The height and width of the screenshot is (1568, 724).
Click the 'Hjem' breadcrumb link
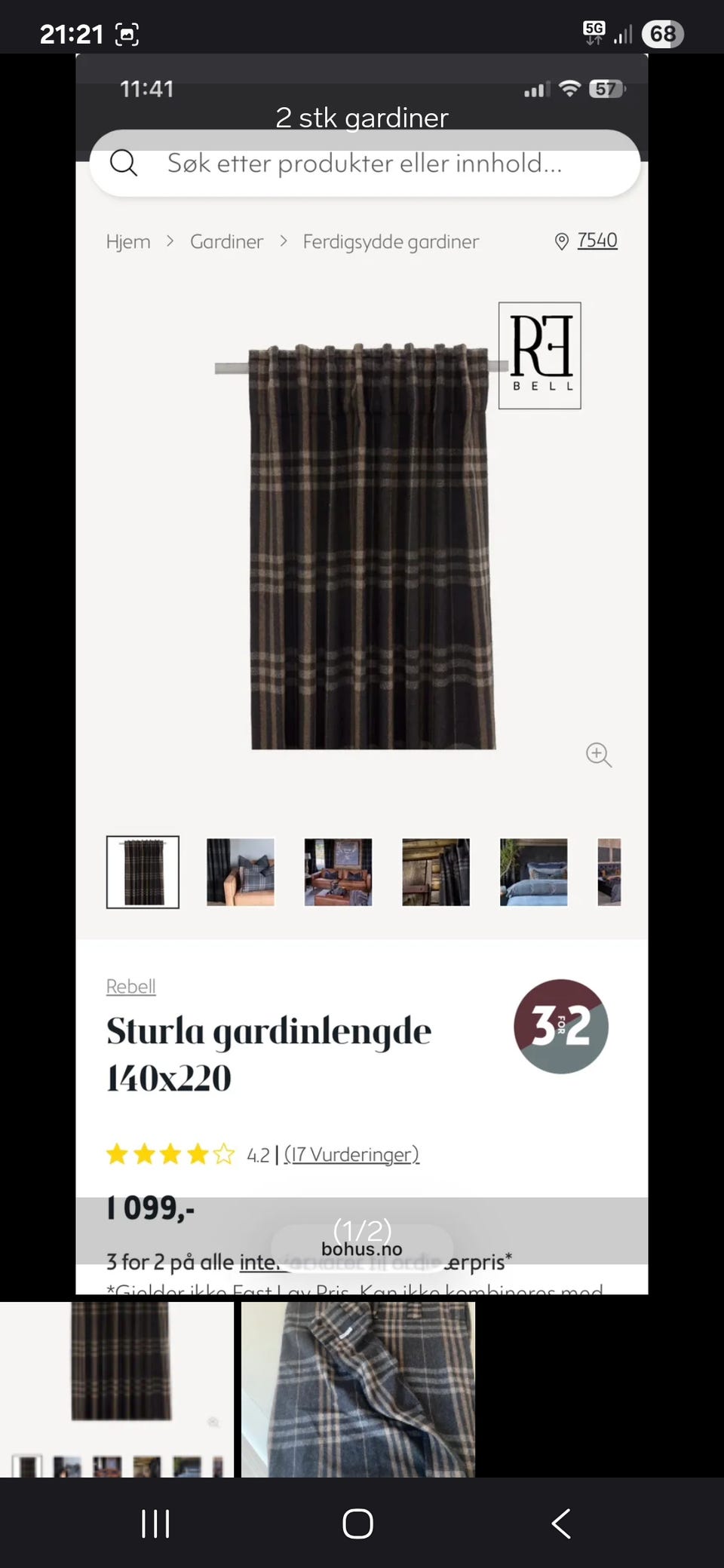tap(127, 241)
